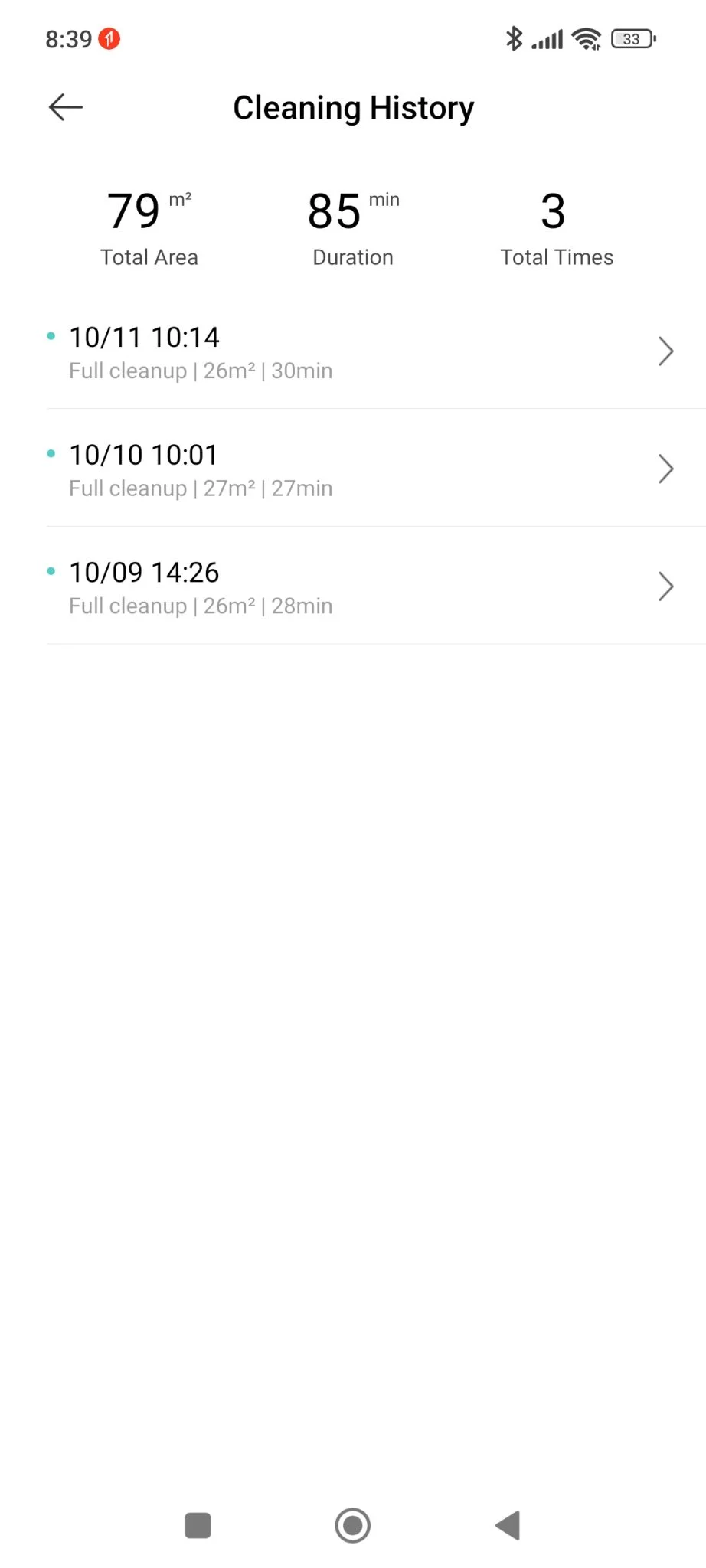Tap the system home button
This screenshot has height=1568, width=706.
[353, 1525]
